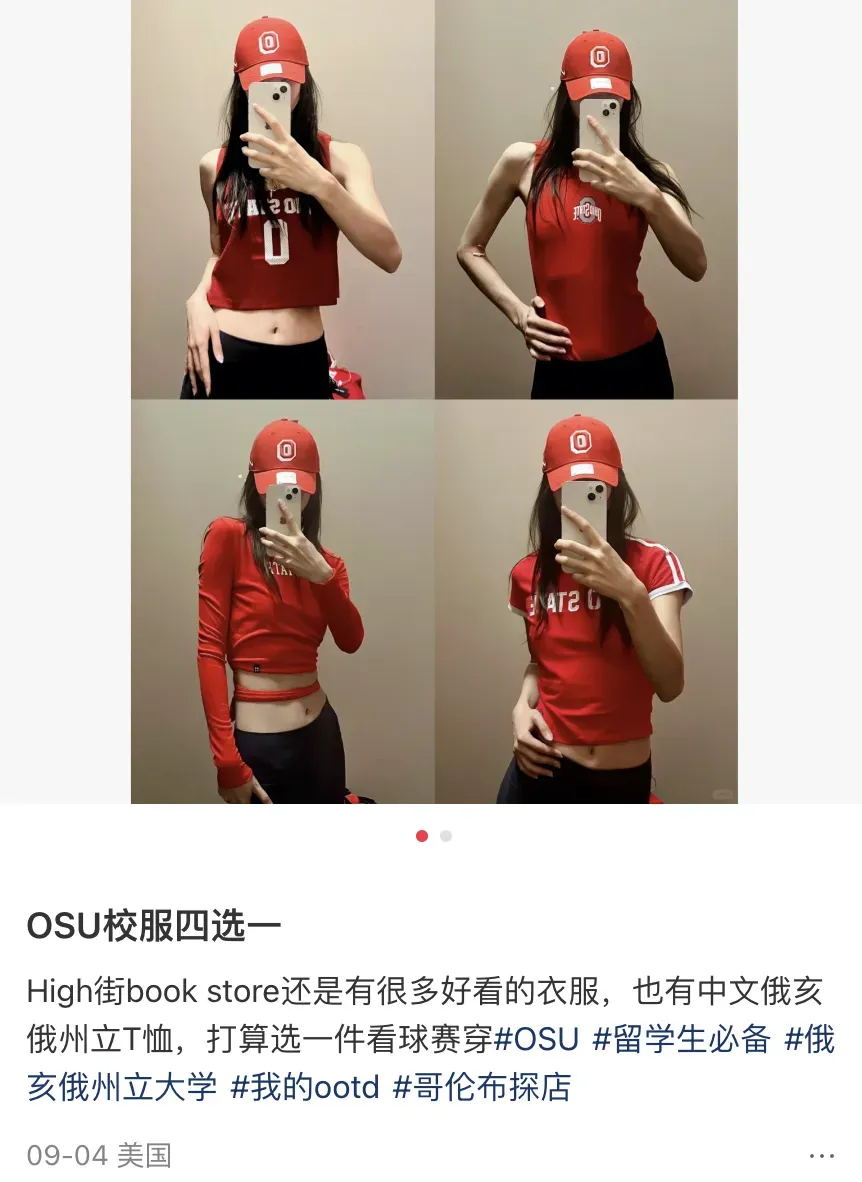862x1182 pixels.
Task: Open the outfit photo collage full screen
Action: click(434, 400)
